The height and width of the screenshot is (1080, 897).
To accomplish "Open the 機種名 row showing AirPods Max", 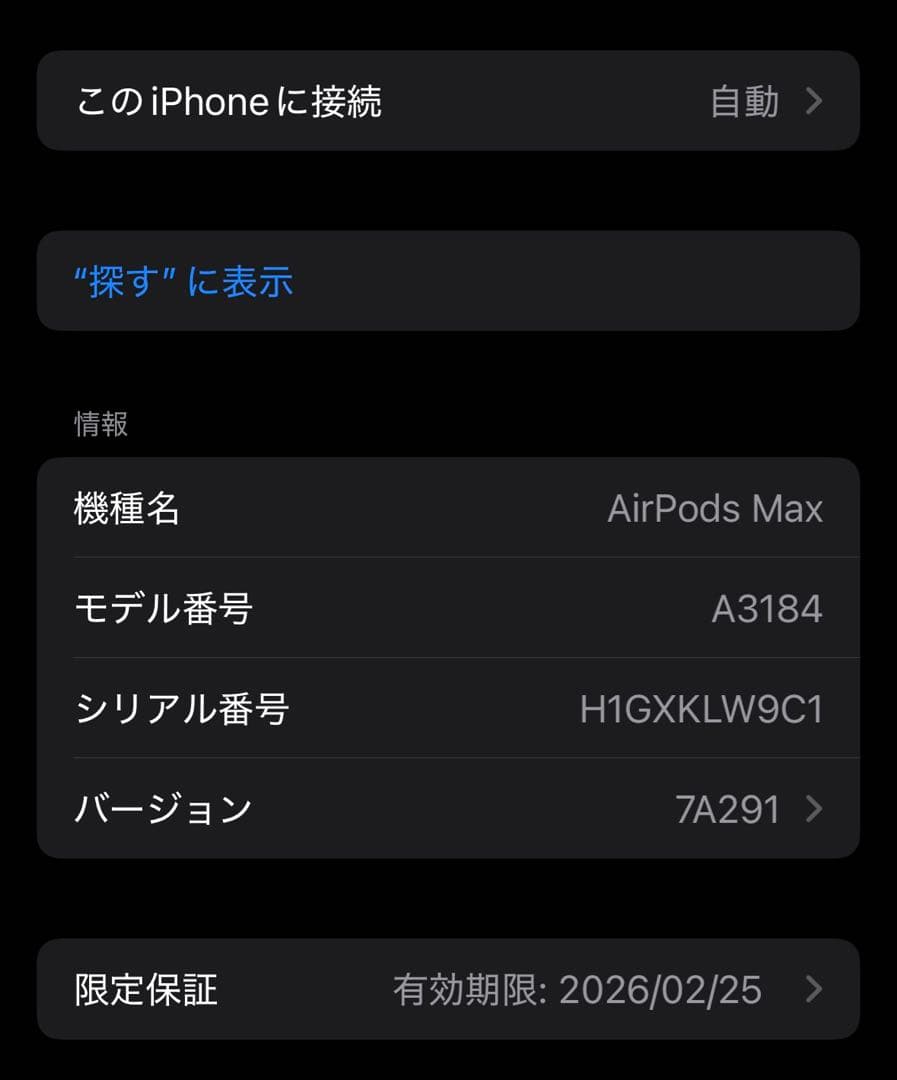I will coord(448,508).
